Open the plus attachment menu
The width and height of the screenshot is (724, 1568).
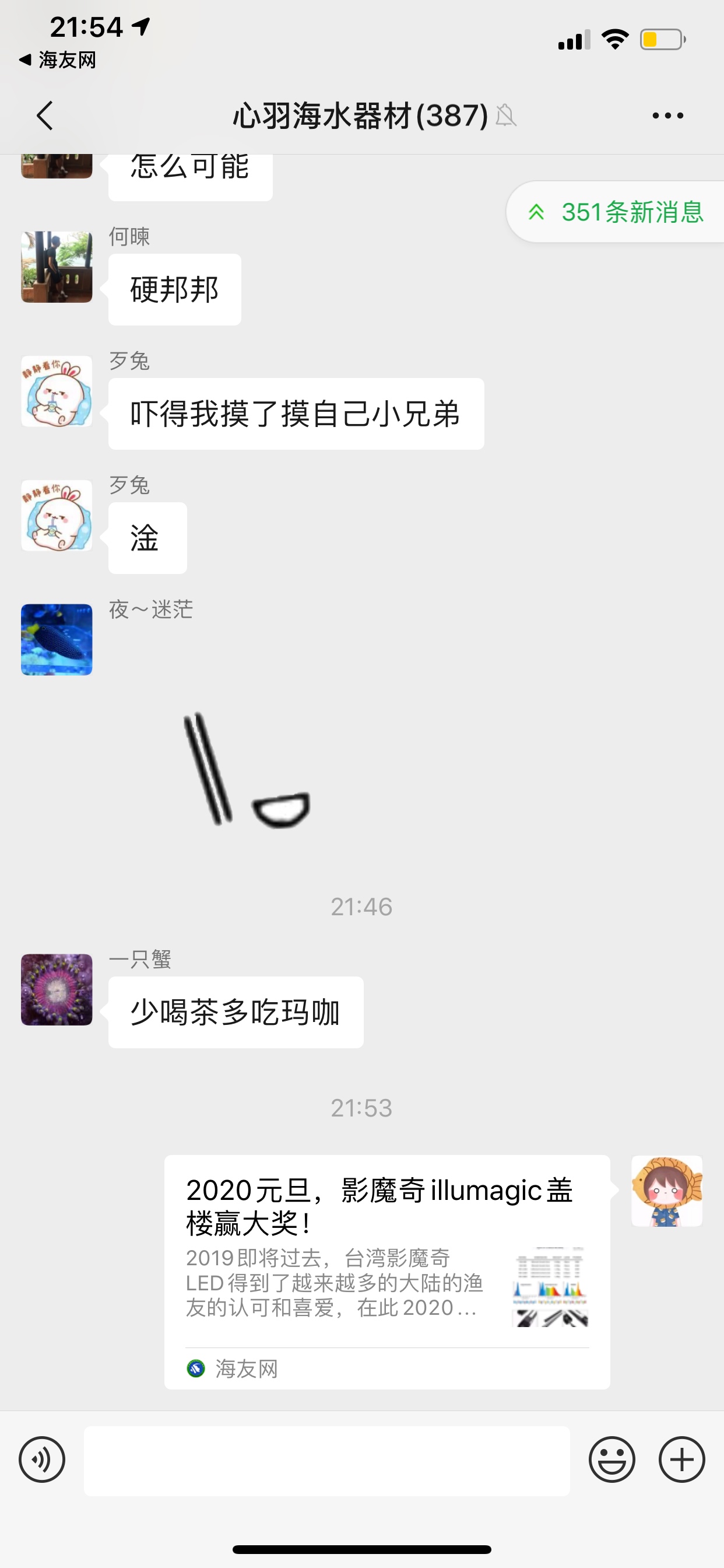[x=681, y=1459]
